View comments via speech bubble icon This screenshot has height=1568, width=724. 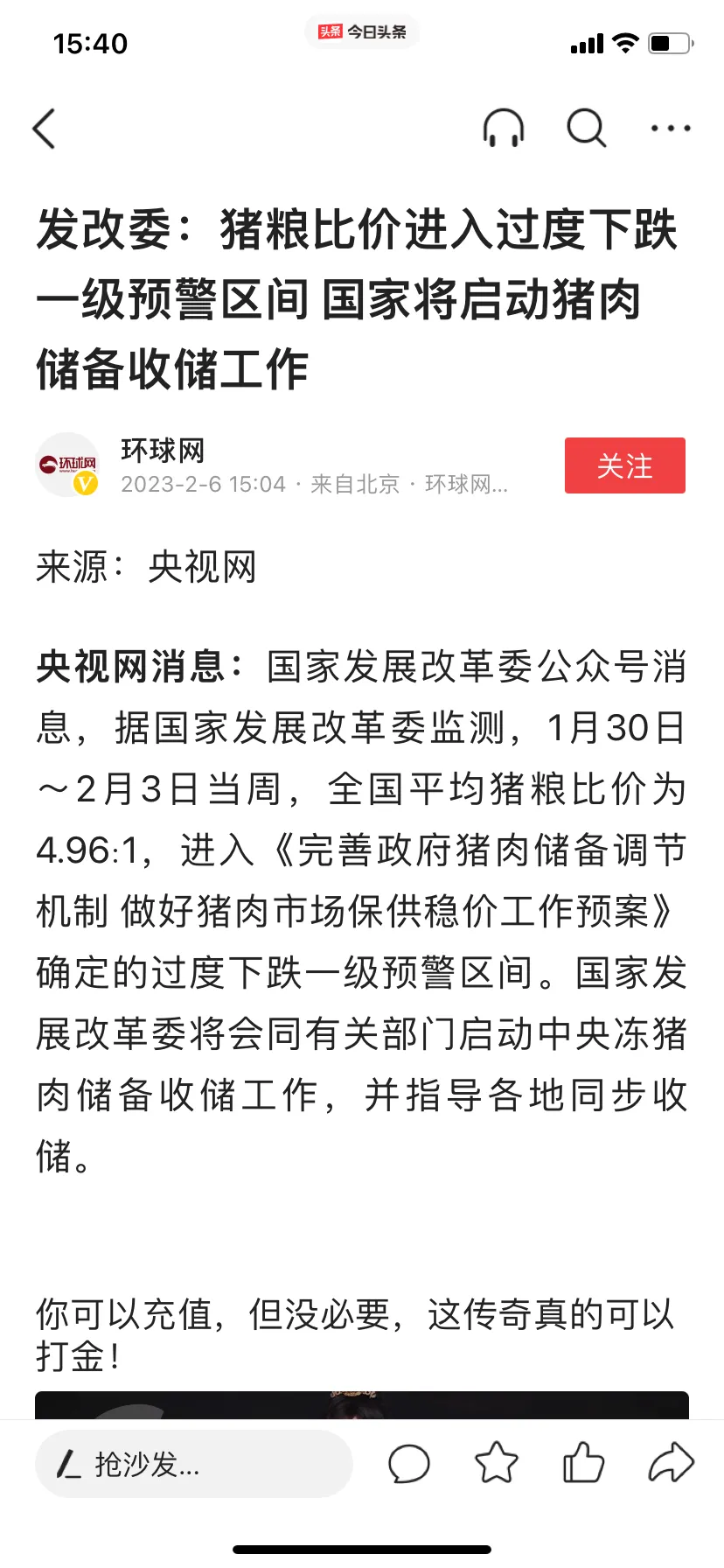pyautogui.click(x=409, y=1464)
